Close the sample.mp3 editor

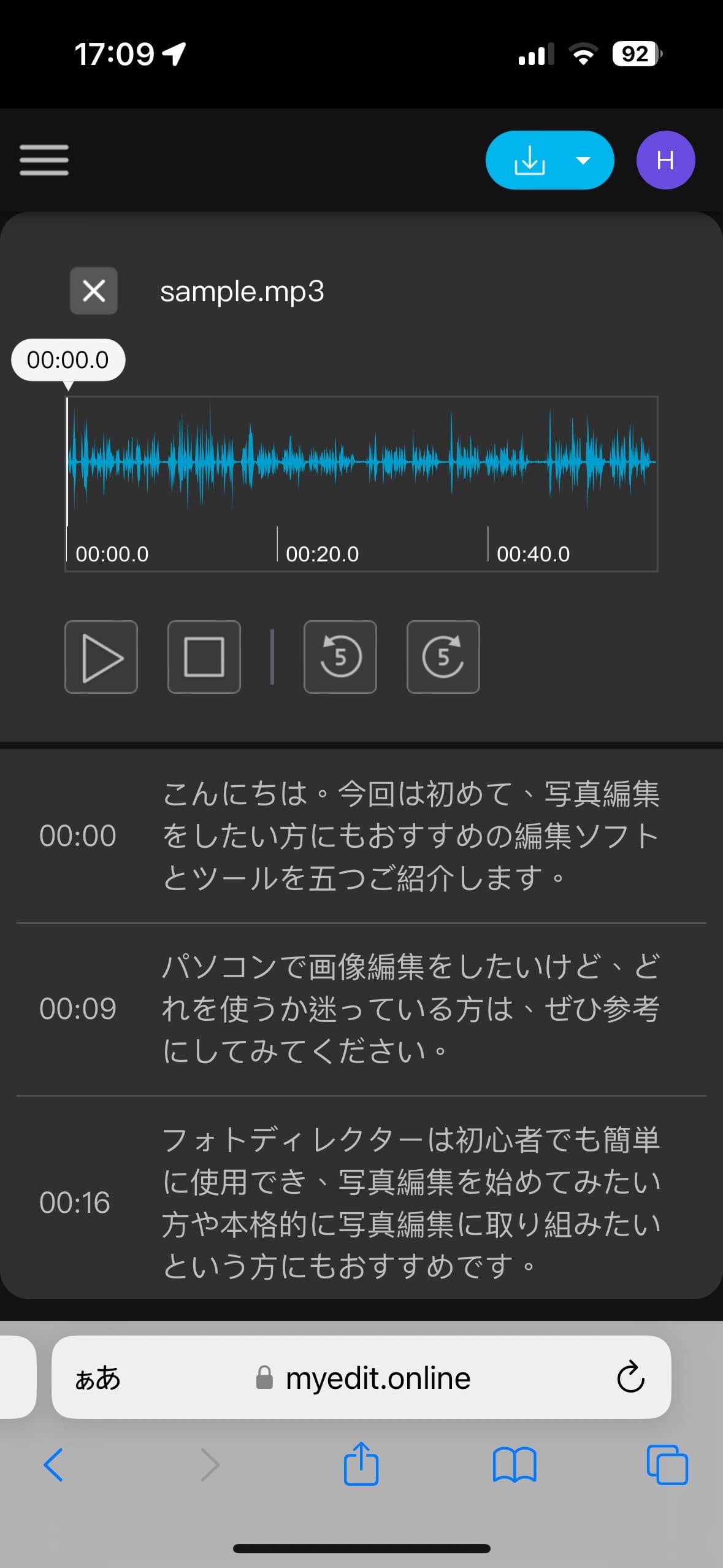click(93, 291)
